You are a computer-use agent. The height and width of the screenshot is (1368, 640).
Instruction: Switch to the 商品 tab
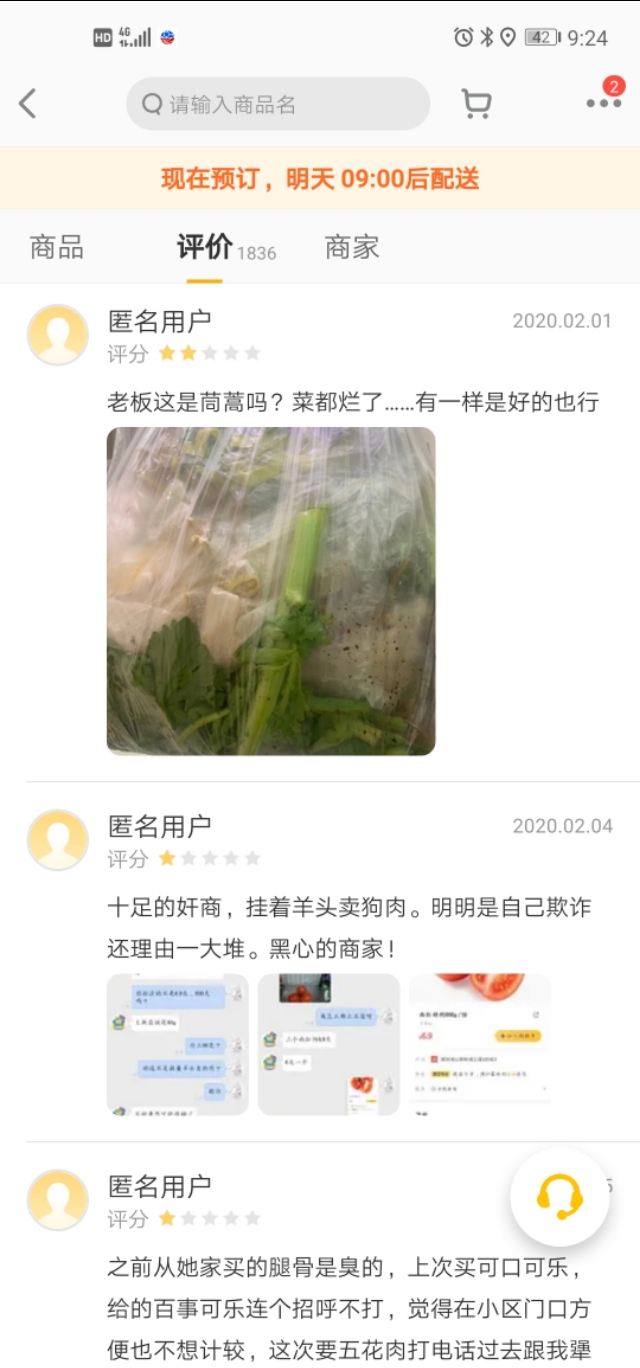(57, 247)
